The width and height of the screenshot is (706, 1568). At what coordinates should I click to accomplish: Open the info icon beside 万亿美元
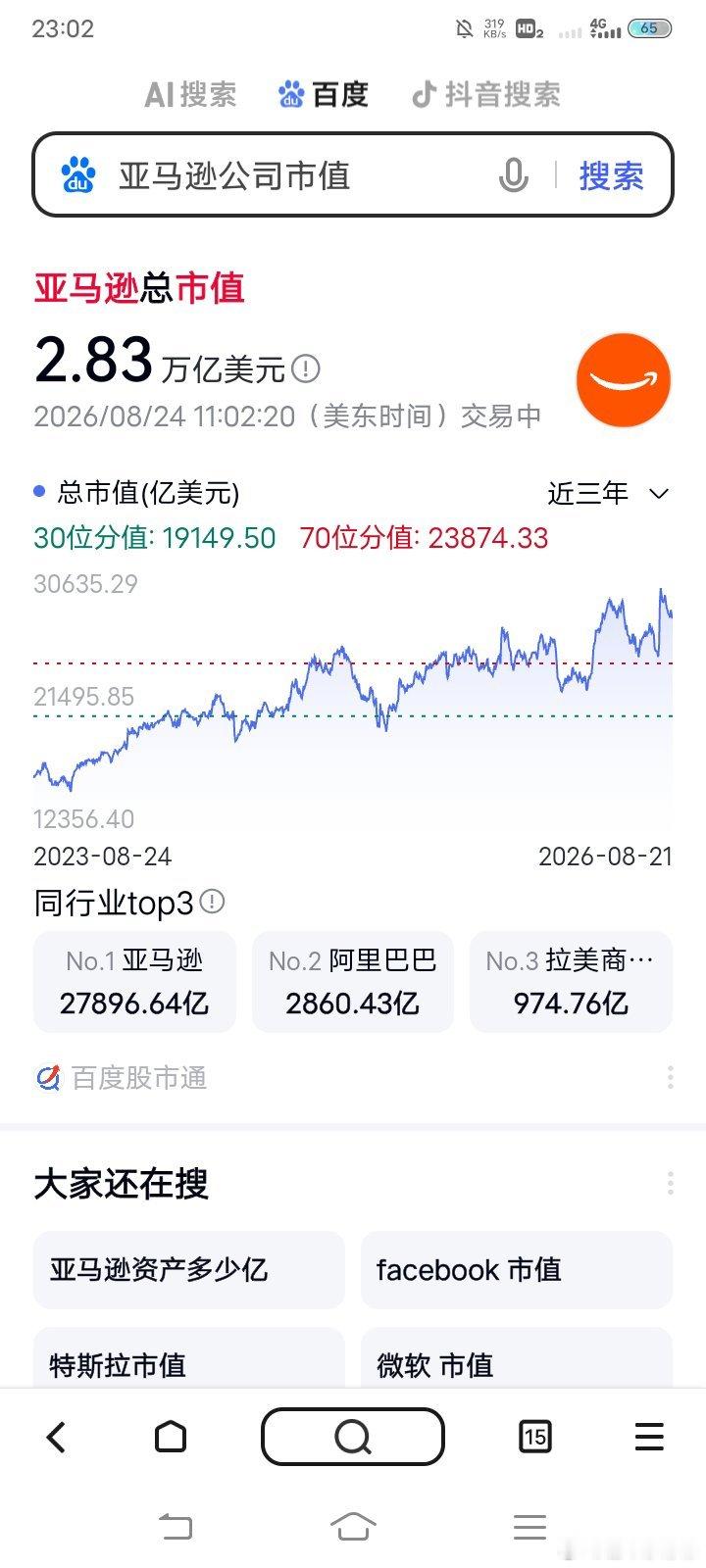[x=306, y=368]
